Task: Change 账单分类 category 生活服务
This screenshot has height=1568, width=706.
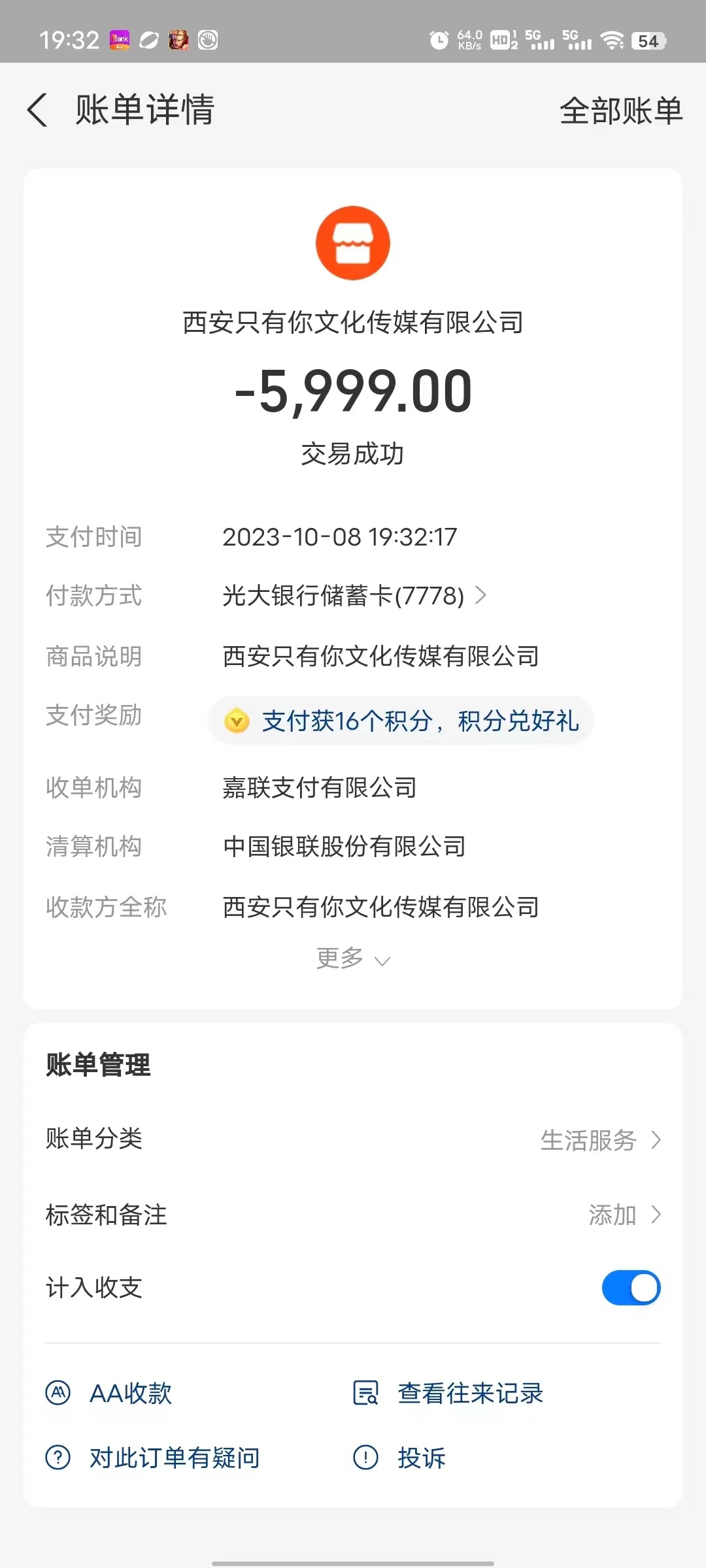Action: (353, 1139)
